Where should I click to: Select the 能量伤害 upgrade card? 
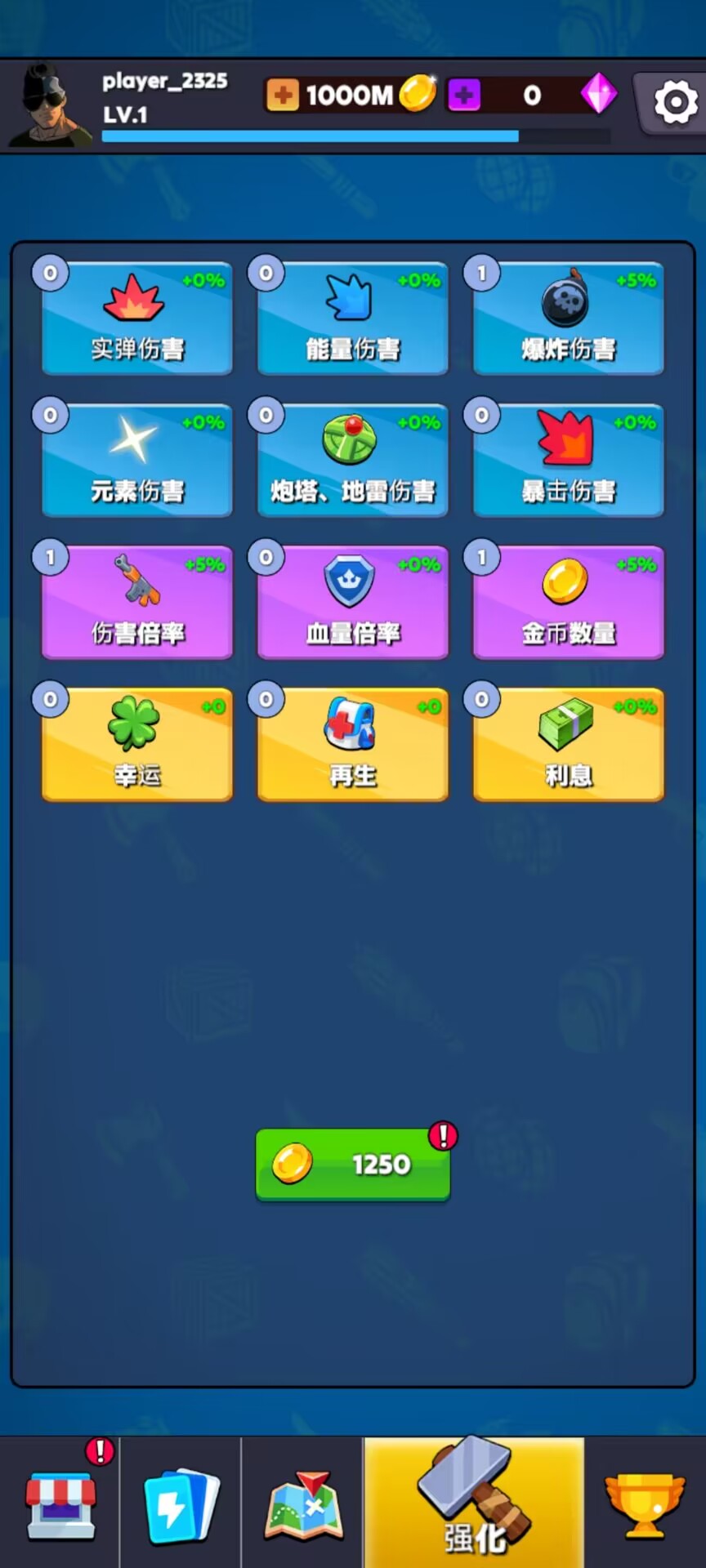[353, 318]
